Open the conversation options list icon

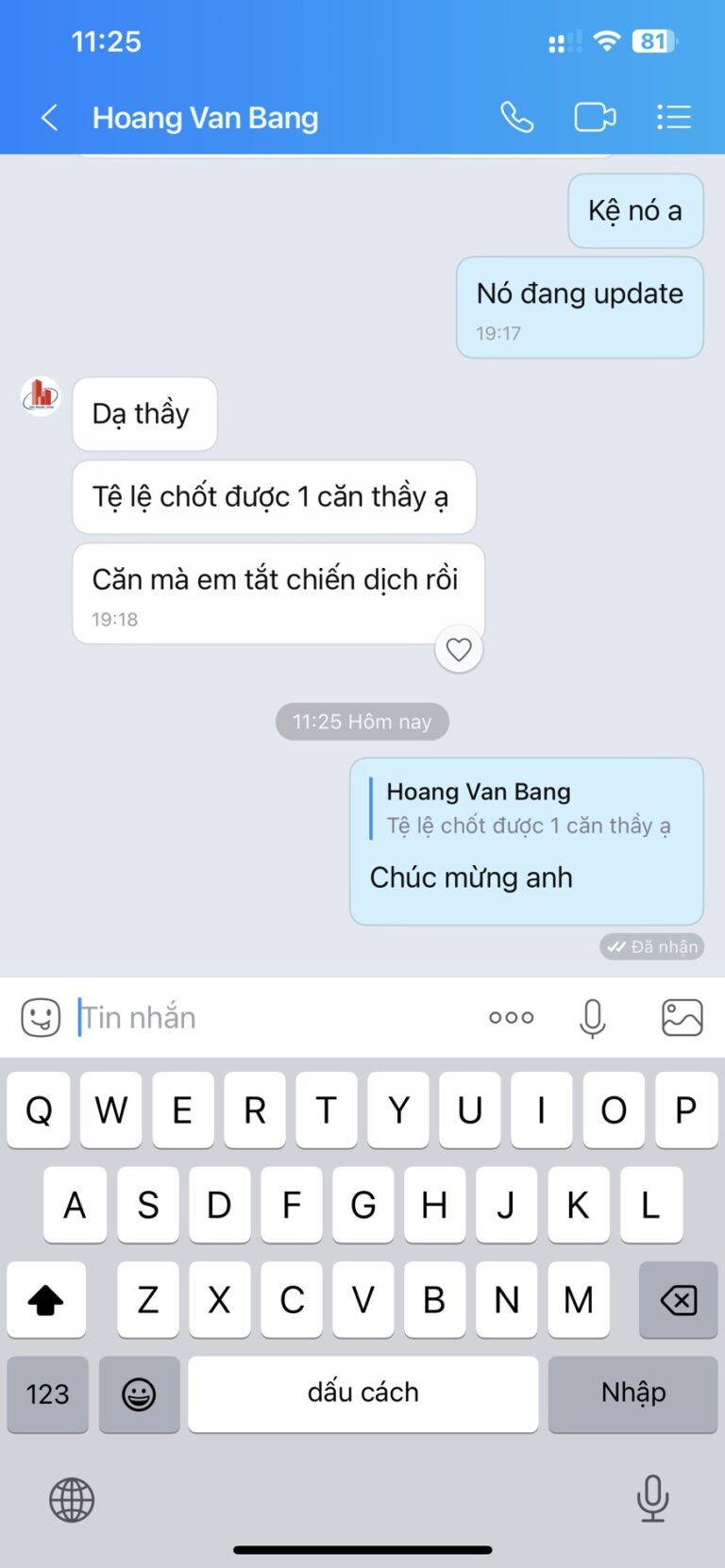[x=674, y=116]
